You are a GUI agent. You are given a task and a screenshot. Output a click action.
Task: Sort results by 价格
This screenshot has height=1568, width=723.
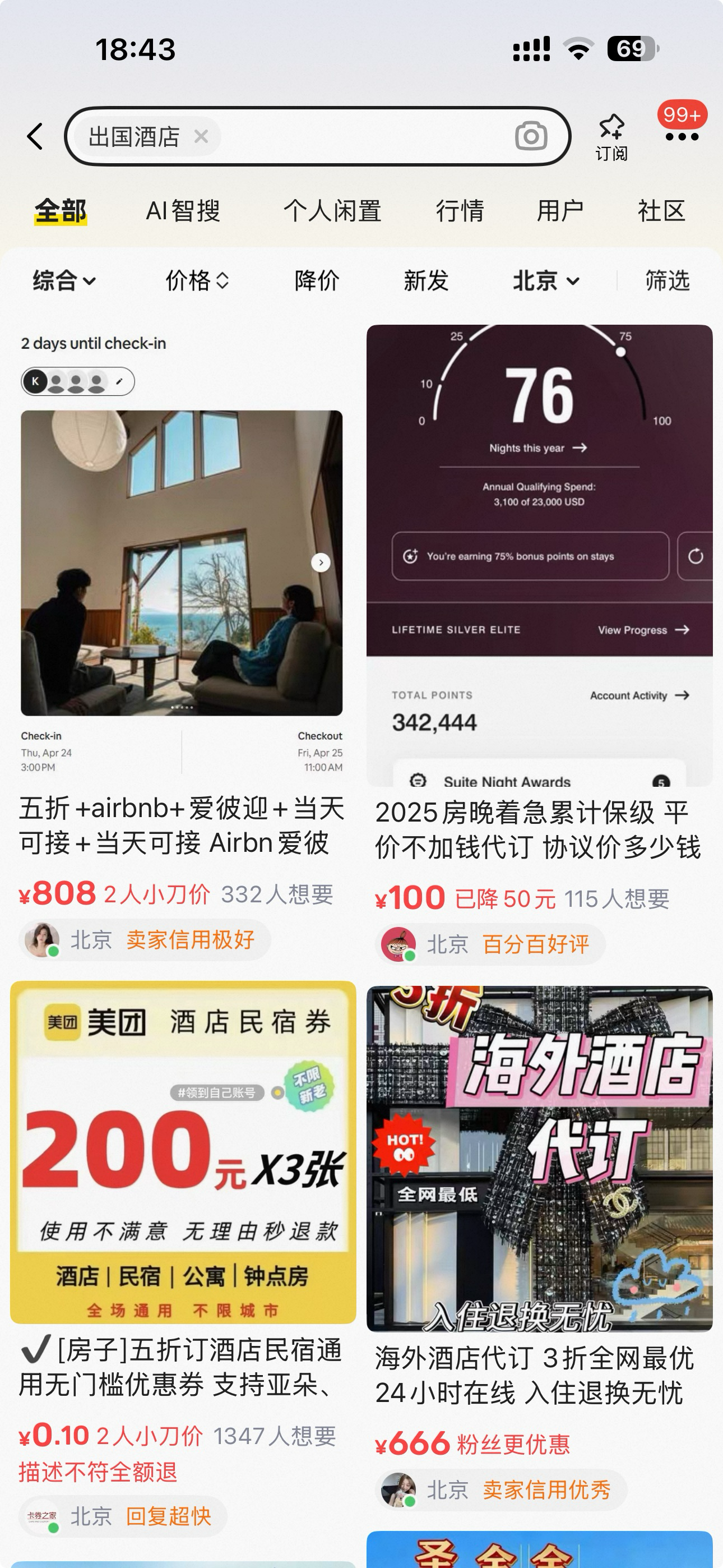click(197, 280)
